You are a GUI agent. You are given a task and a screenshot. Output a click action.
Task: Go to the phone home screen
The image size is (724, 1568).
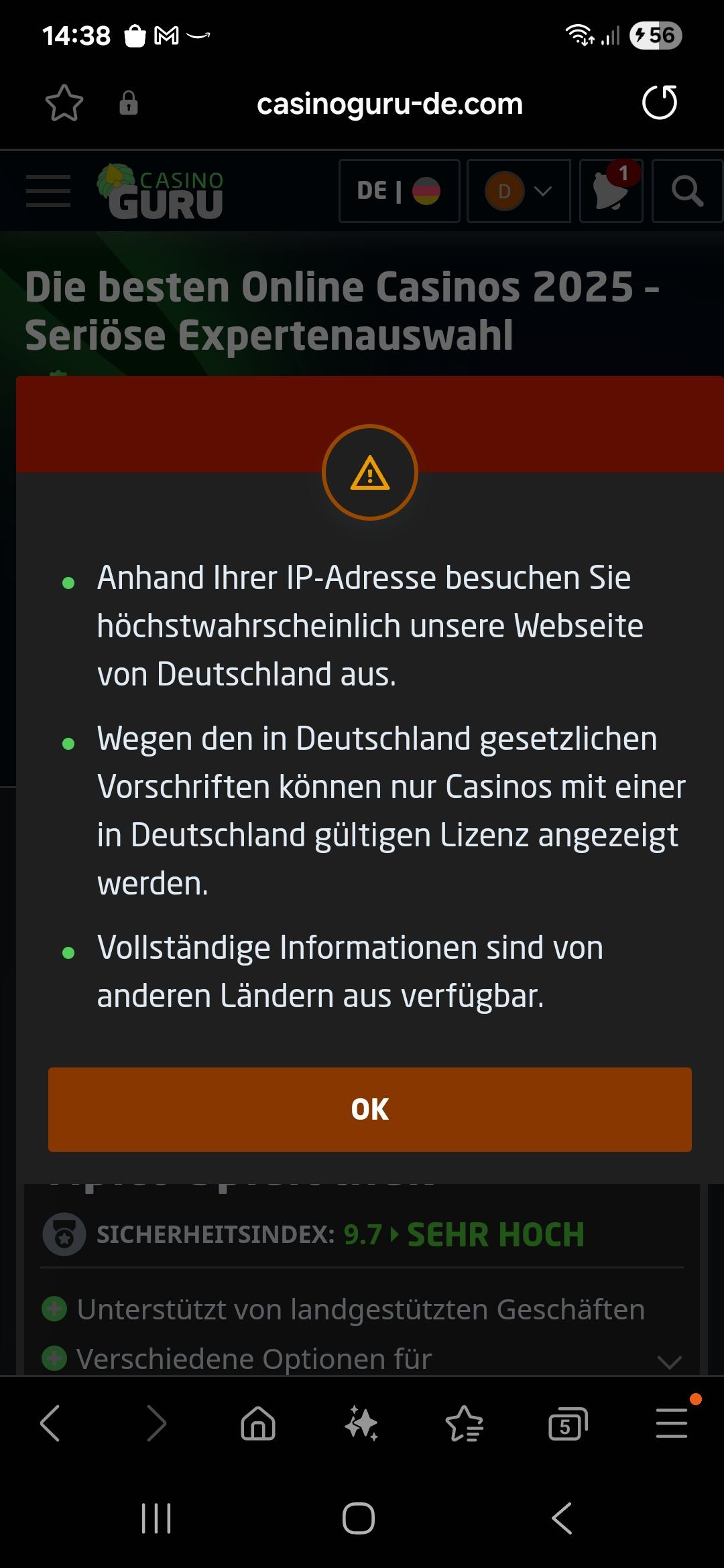(359, 1518)
